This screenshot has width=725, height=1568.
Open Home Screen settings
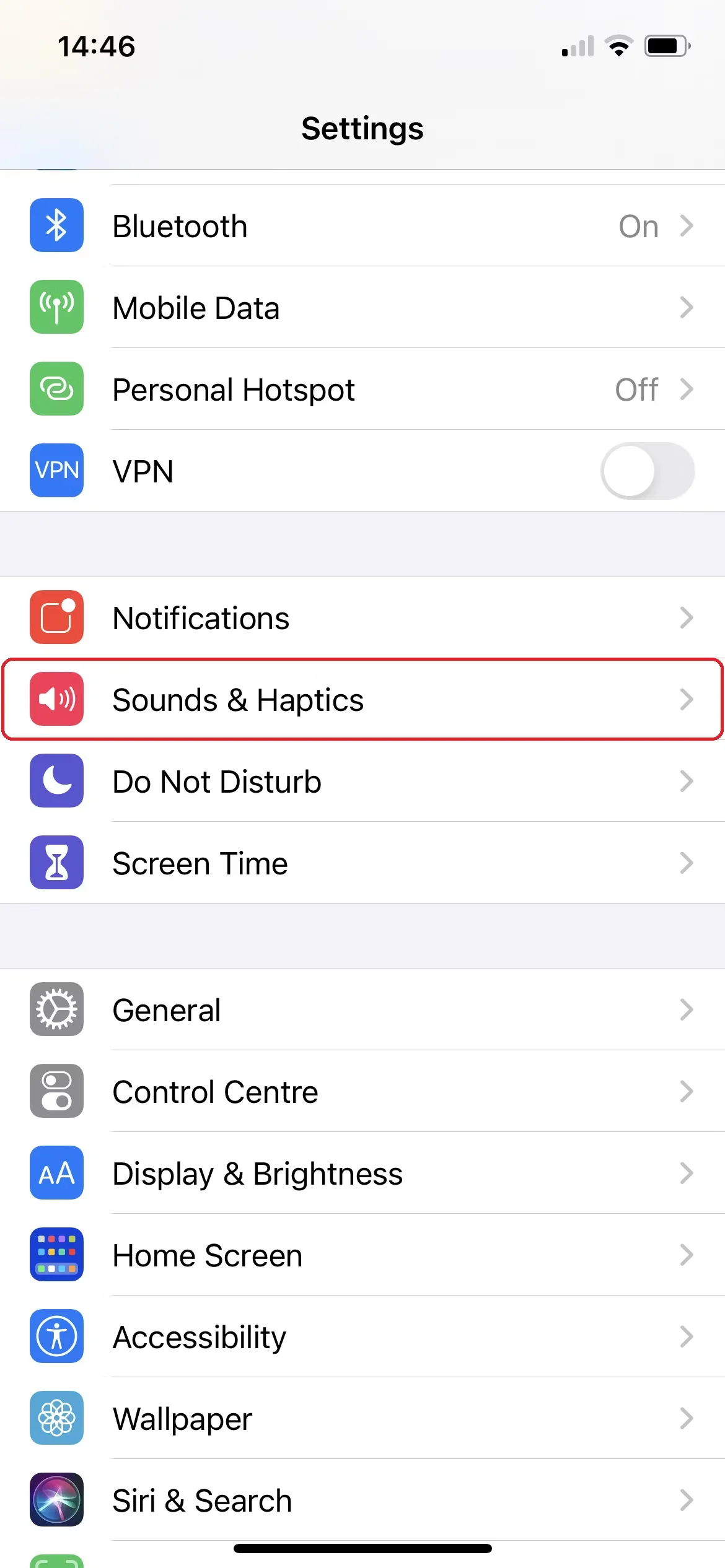(x=362, y=1255)
